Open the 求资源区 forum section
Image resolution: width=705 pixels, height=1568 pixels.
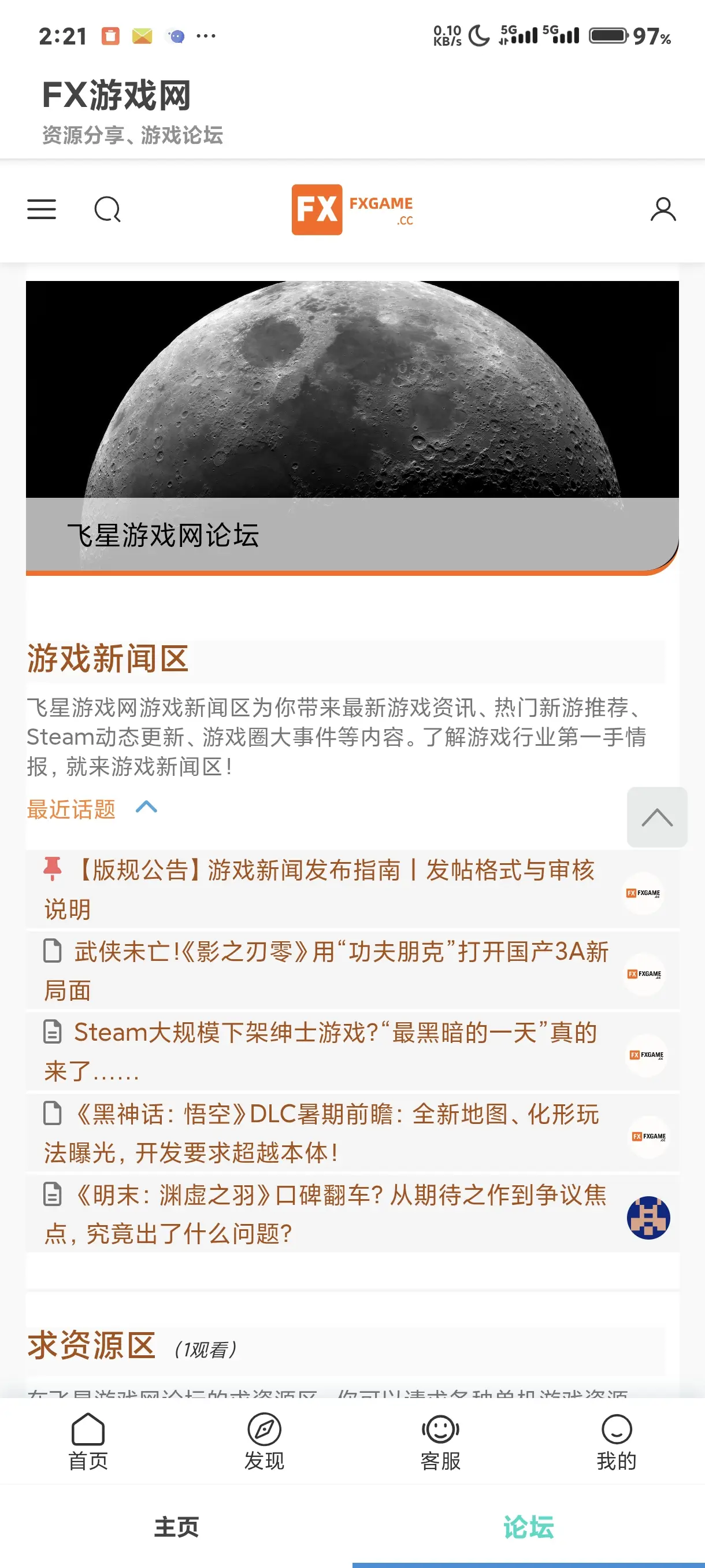pos(92,1345)
